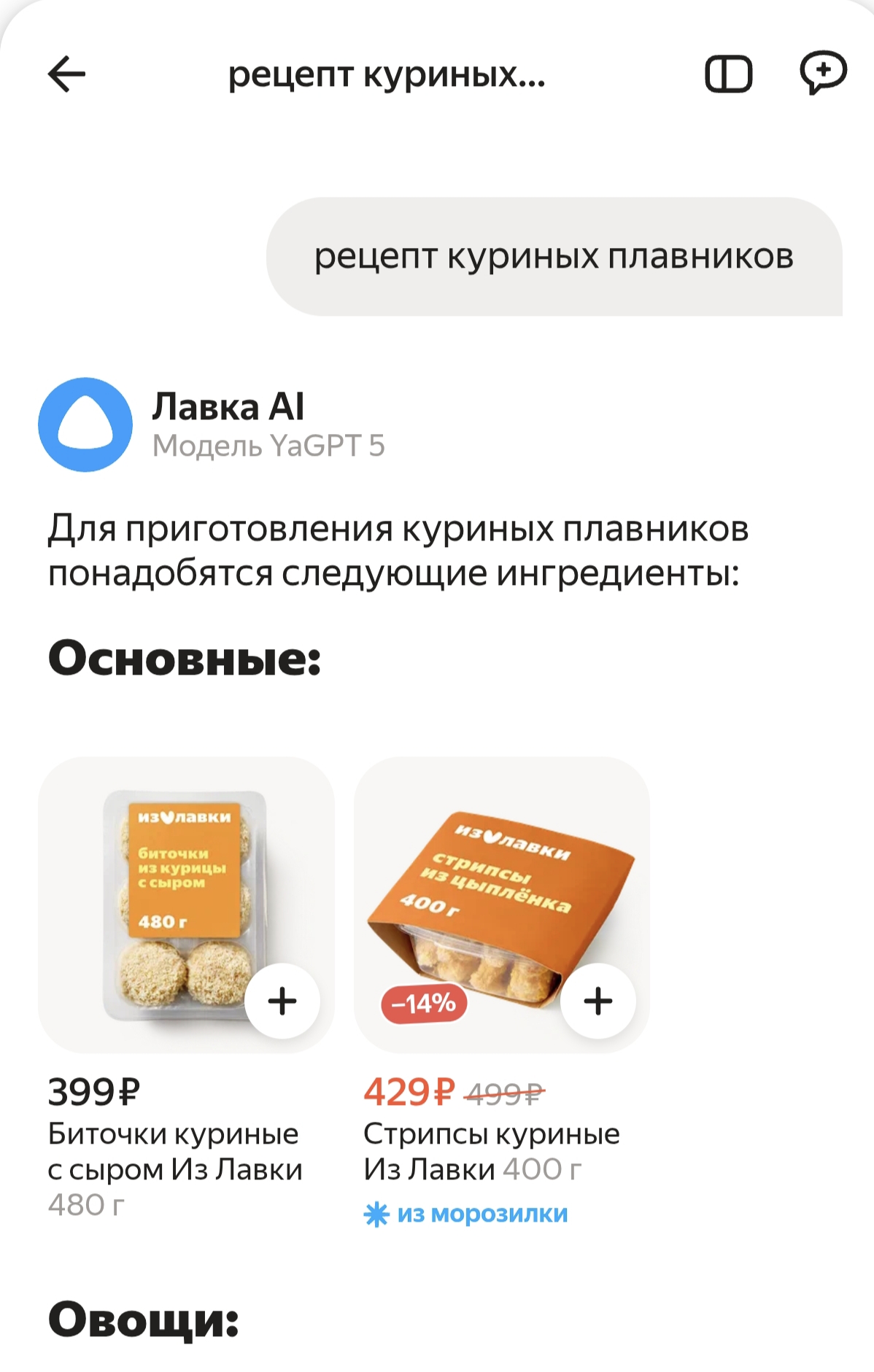874x1372 pixels.
Task: Add Биточки куриные с сыром to cart
Action: (282, 1001)
